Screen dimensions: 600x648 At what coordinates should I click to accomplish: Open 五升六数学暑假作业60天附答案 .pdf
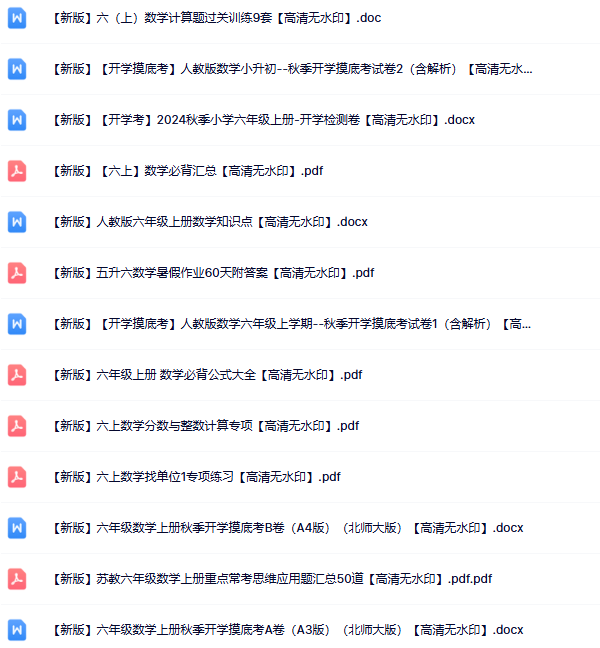click(211, 273)
